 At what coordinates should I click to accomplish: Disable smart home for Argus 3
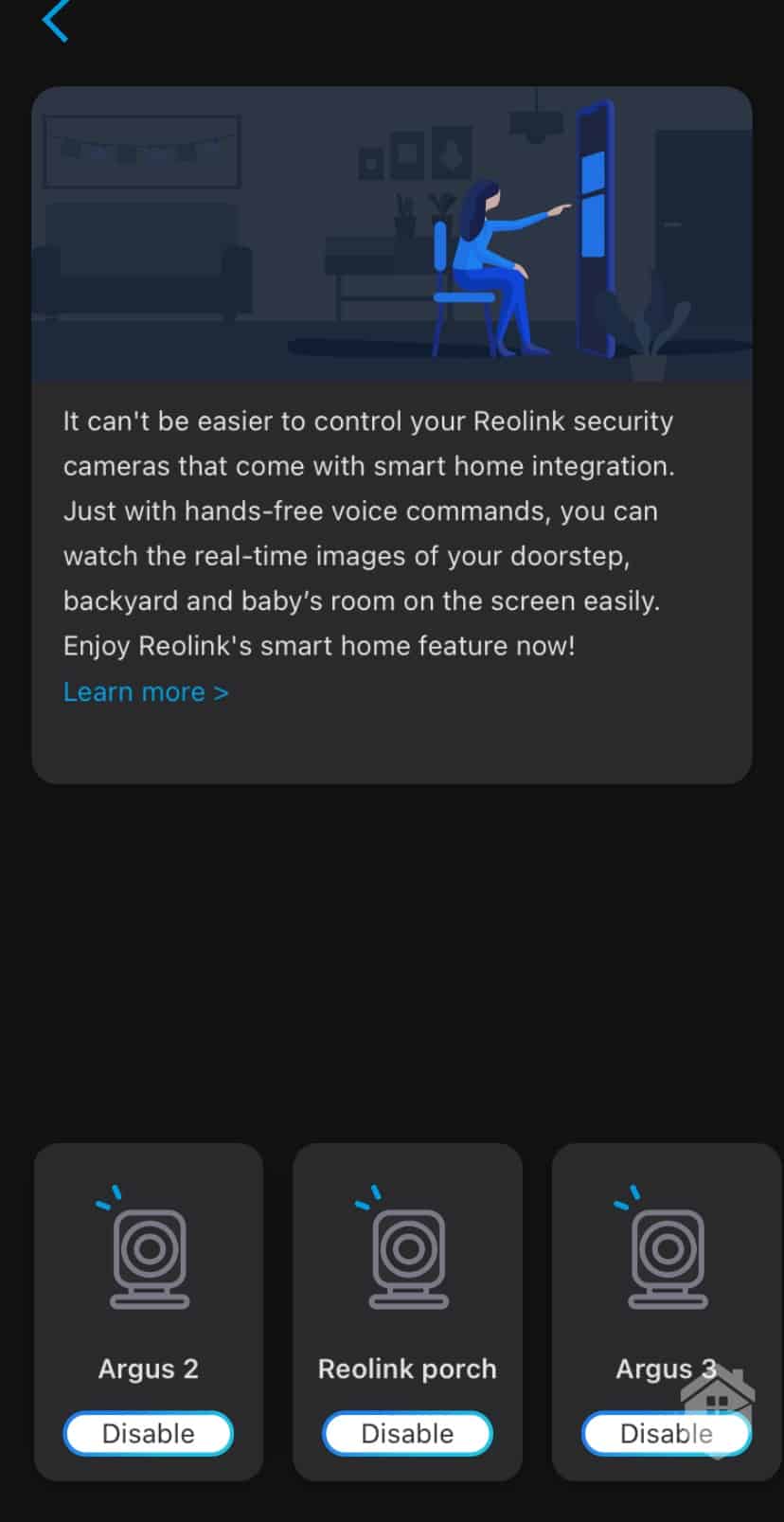click(665, 1433)
